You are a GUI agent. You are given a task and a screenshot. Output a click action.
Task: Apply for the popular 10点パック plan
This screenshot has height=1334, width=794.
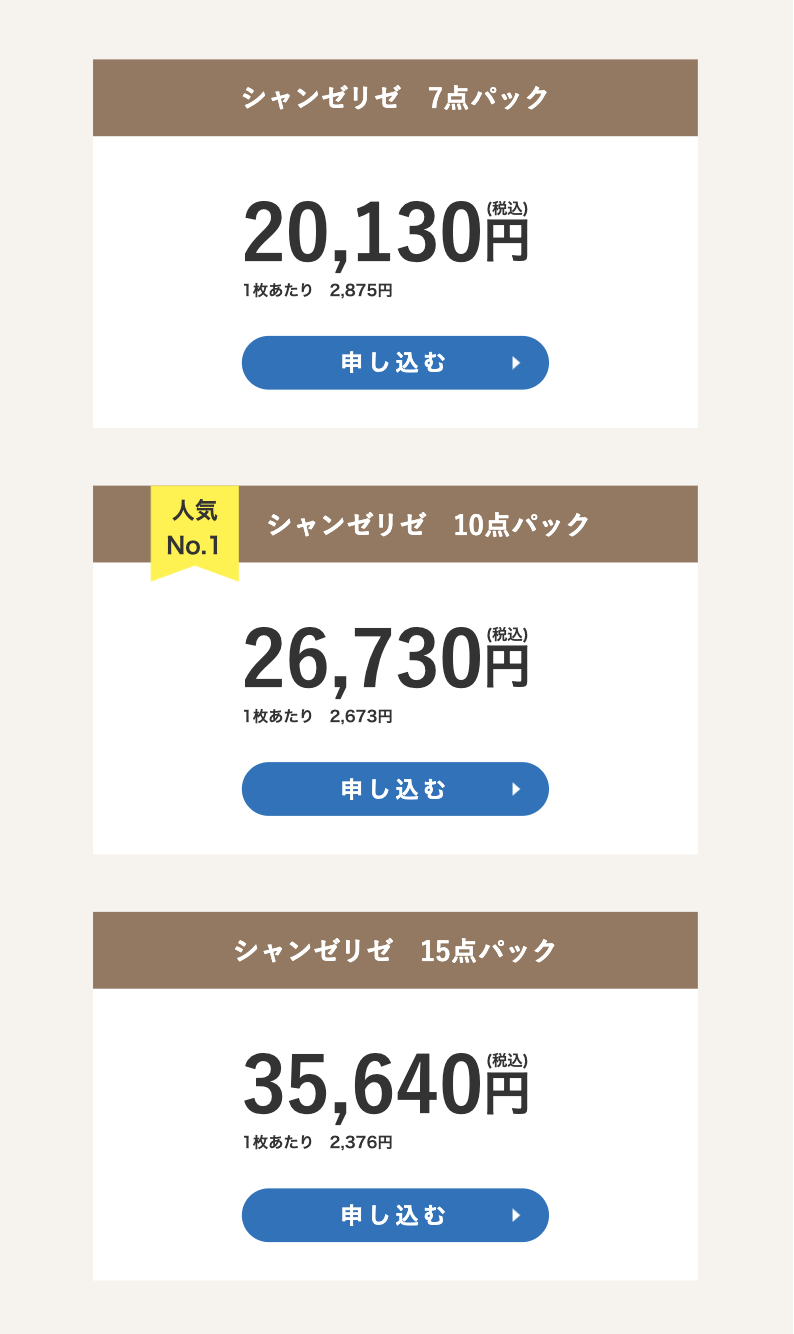[395, 789]
